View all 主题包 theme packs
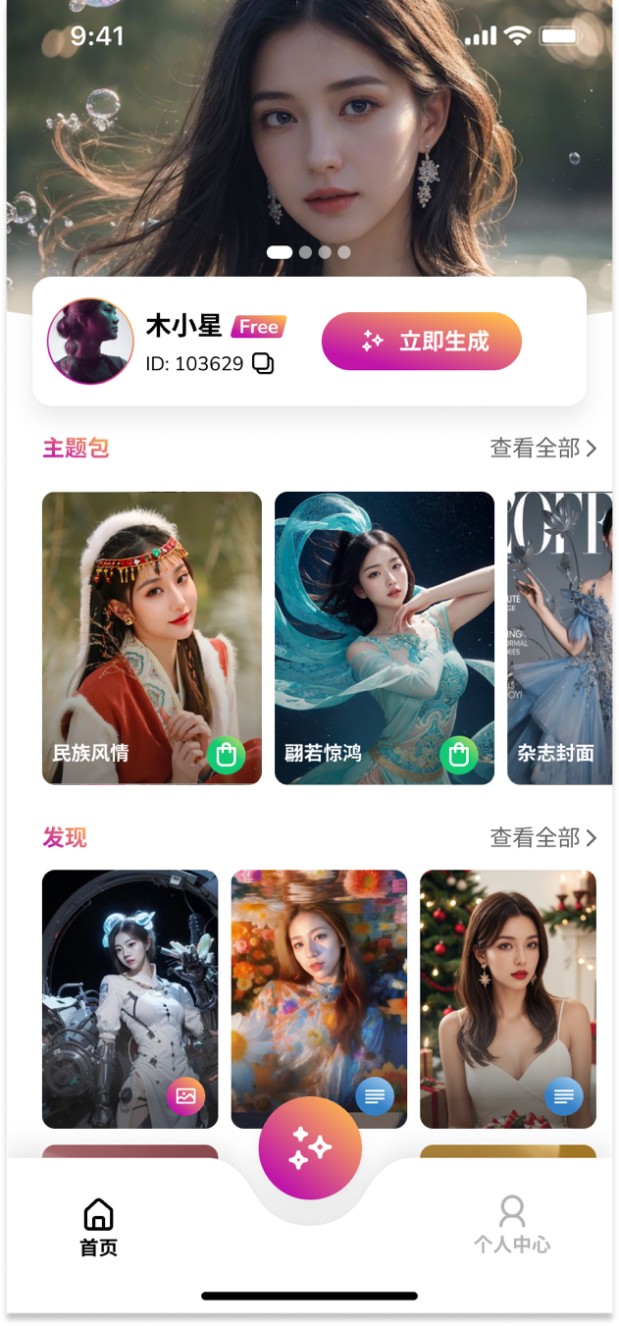 (x=542, y=448)
